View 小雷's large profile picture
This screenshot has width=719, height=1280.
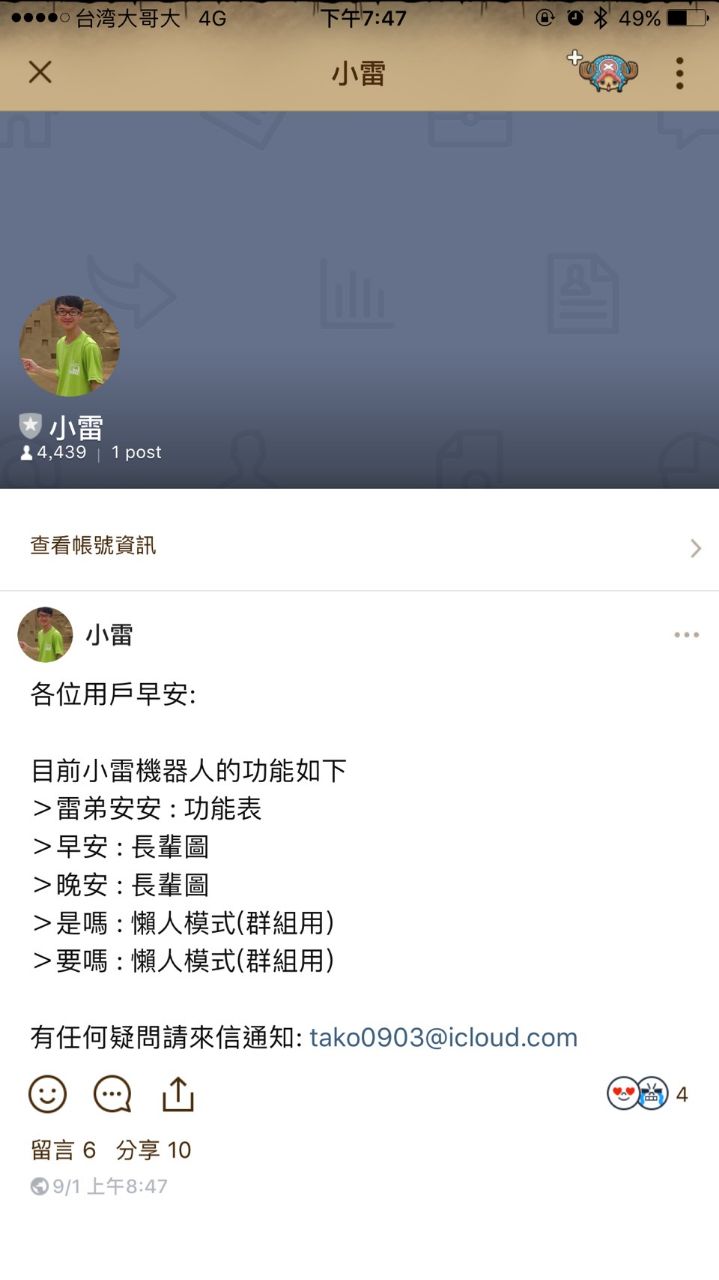coord(69,346)
